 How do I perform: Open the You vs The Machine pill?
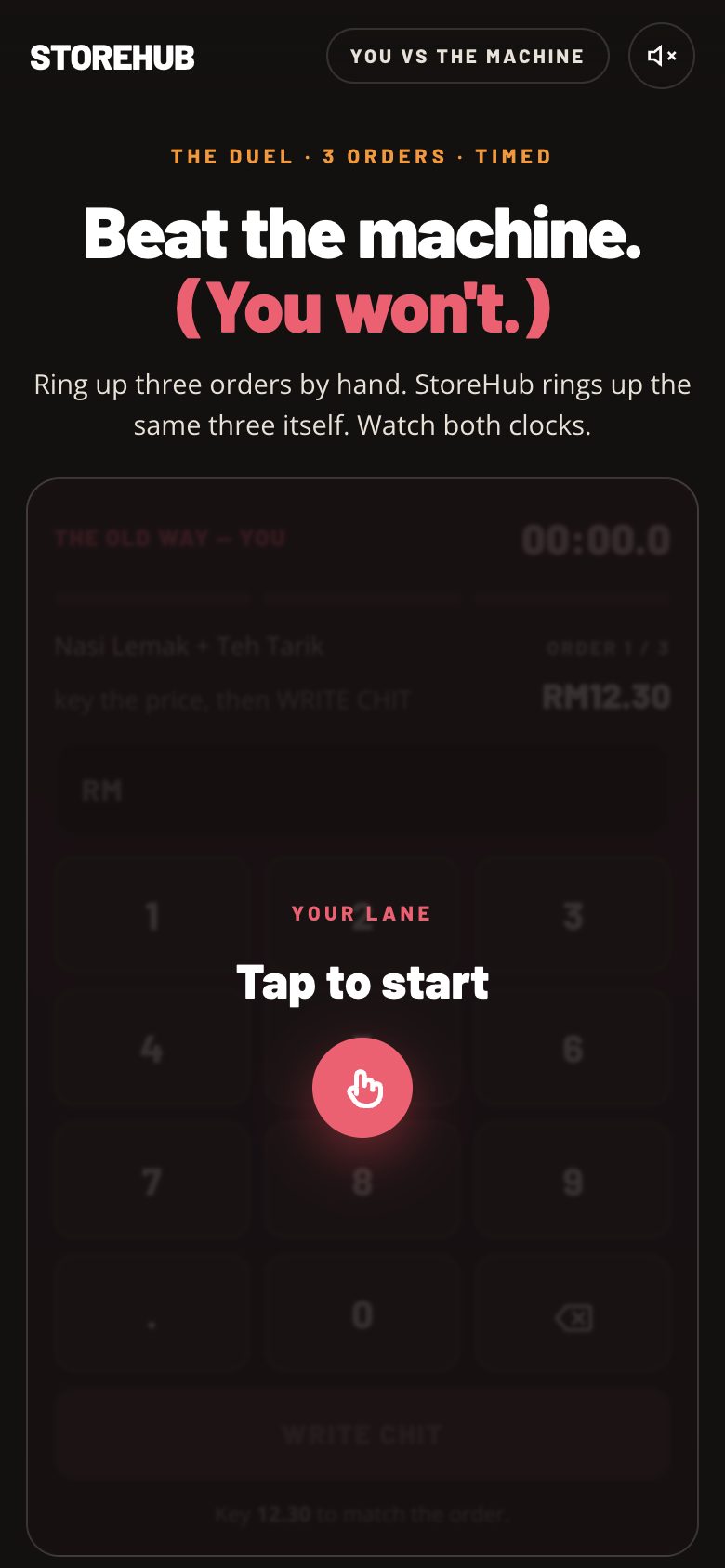(x=468, y=56)
